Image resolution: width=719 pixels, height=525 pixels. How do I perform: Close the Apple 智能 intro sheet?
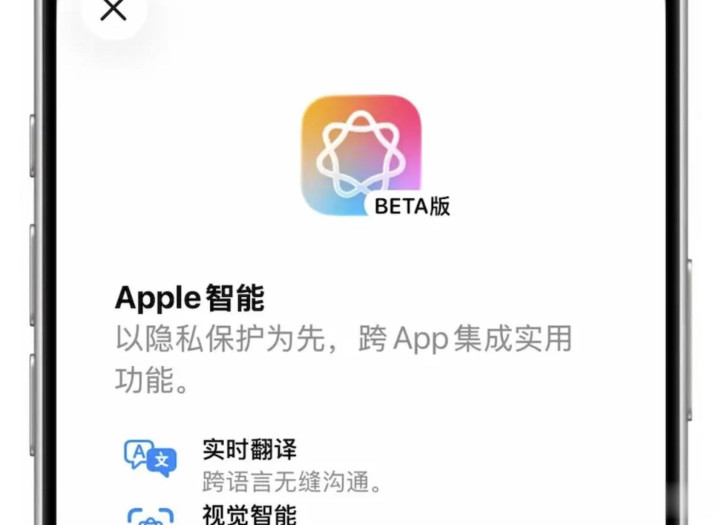click(113, 10)
